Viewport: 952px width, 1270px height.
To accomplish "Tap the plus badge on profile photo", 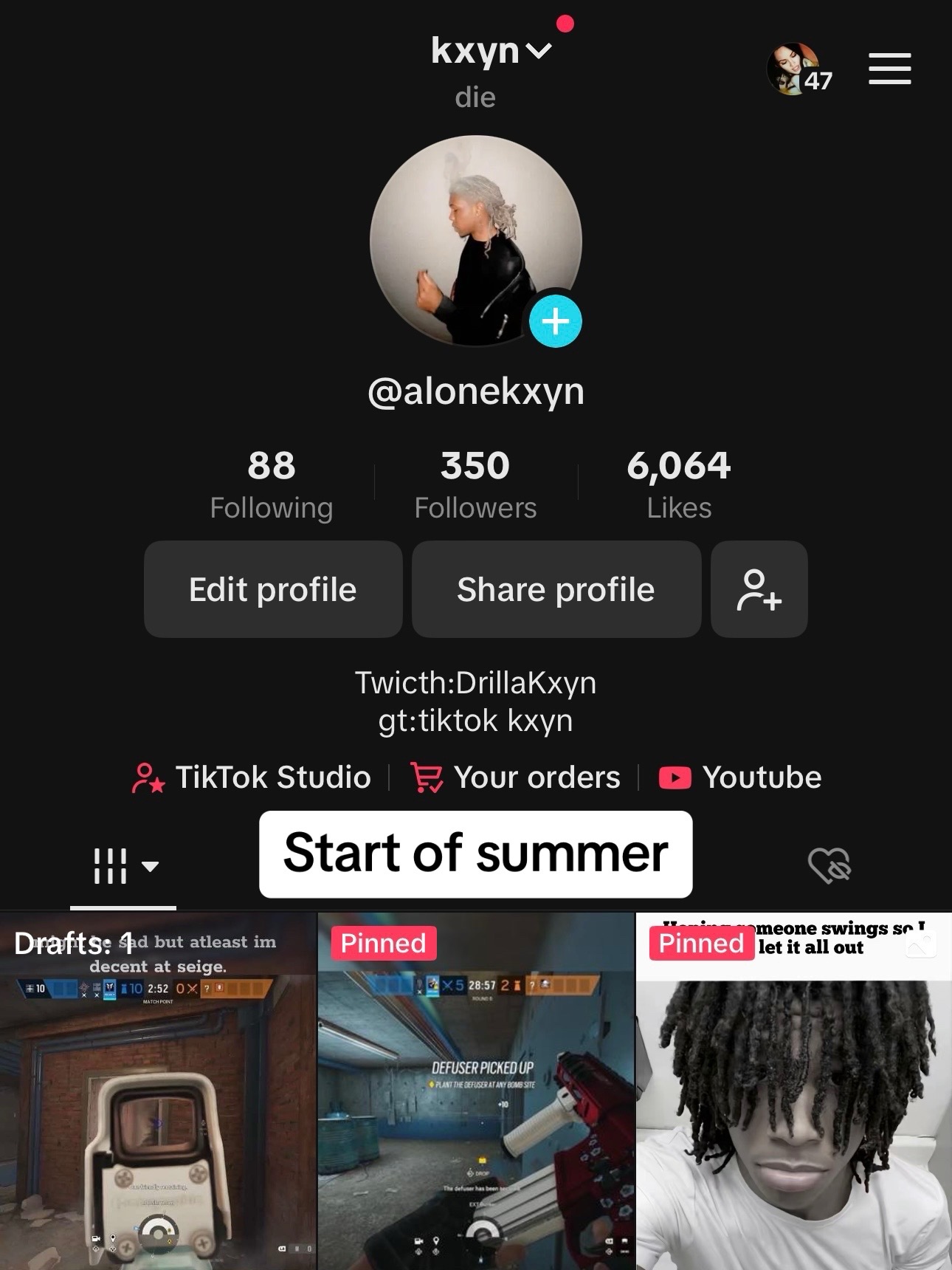I will [x=555, y=321].
